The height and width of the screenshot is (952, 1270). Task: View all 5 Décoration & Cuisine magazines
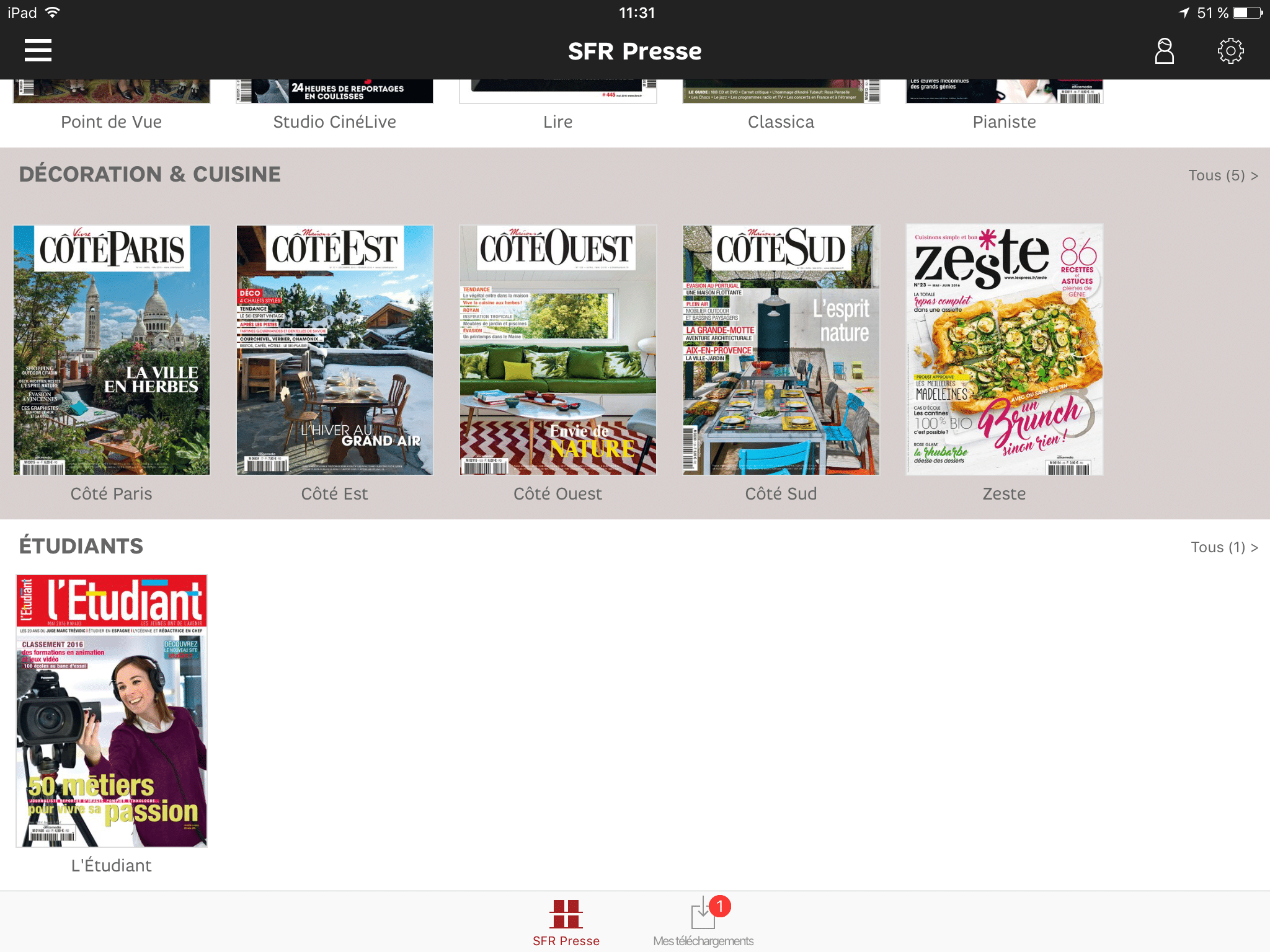(1222, 175)
